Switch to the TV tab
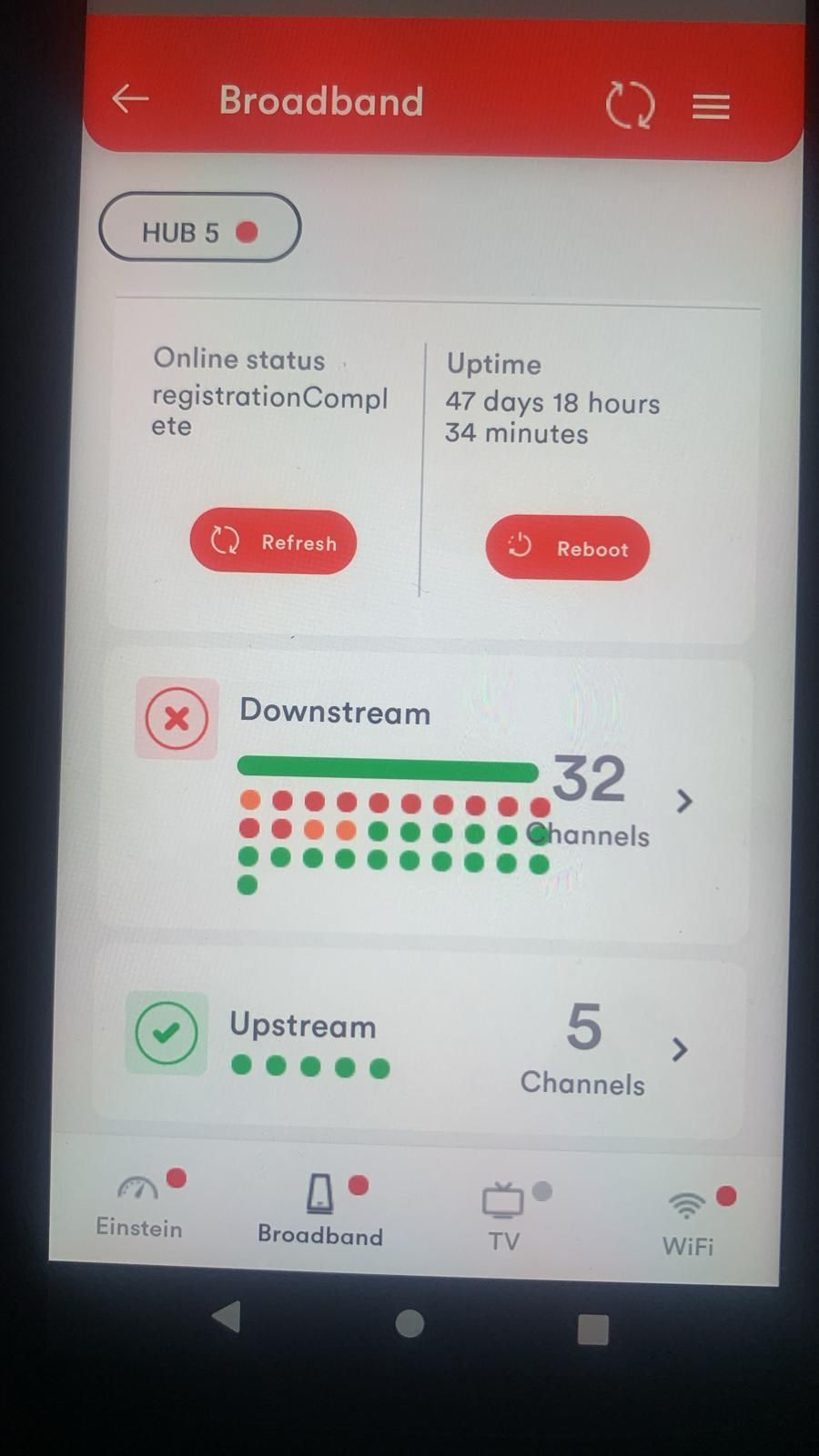The image size is (819, 1456). point(503,1216)
